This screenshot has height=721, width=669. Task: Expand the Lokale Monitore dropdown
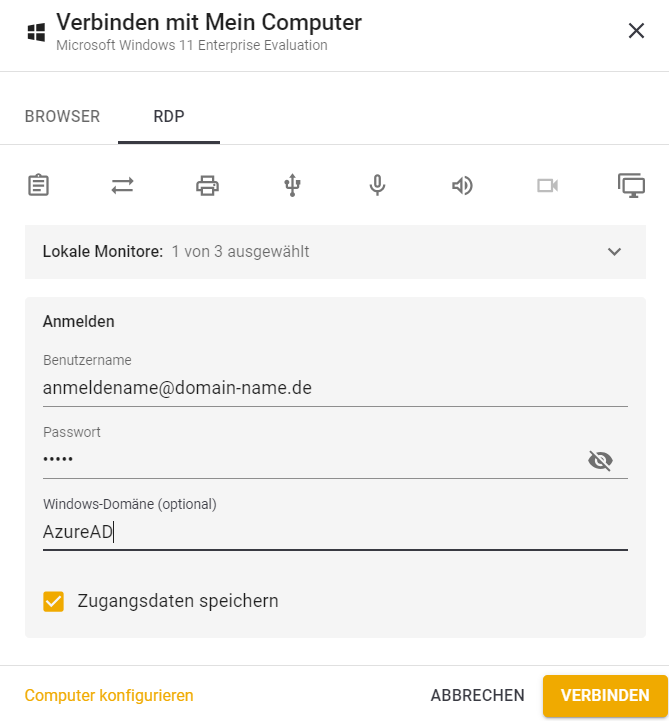pos(614,252)
